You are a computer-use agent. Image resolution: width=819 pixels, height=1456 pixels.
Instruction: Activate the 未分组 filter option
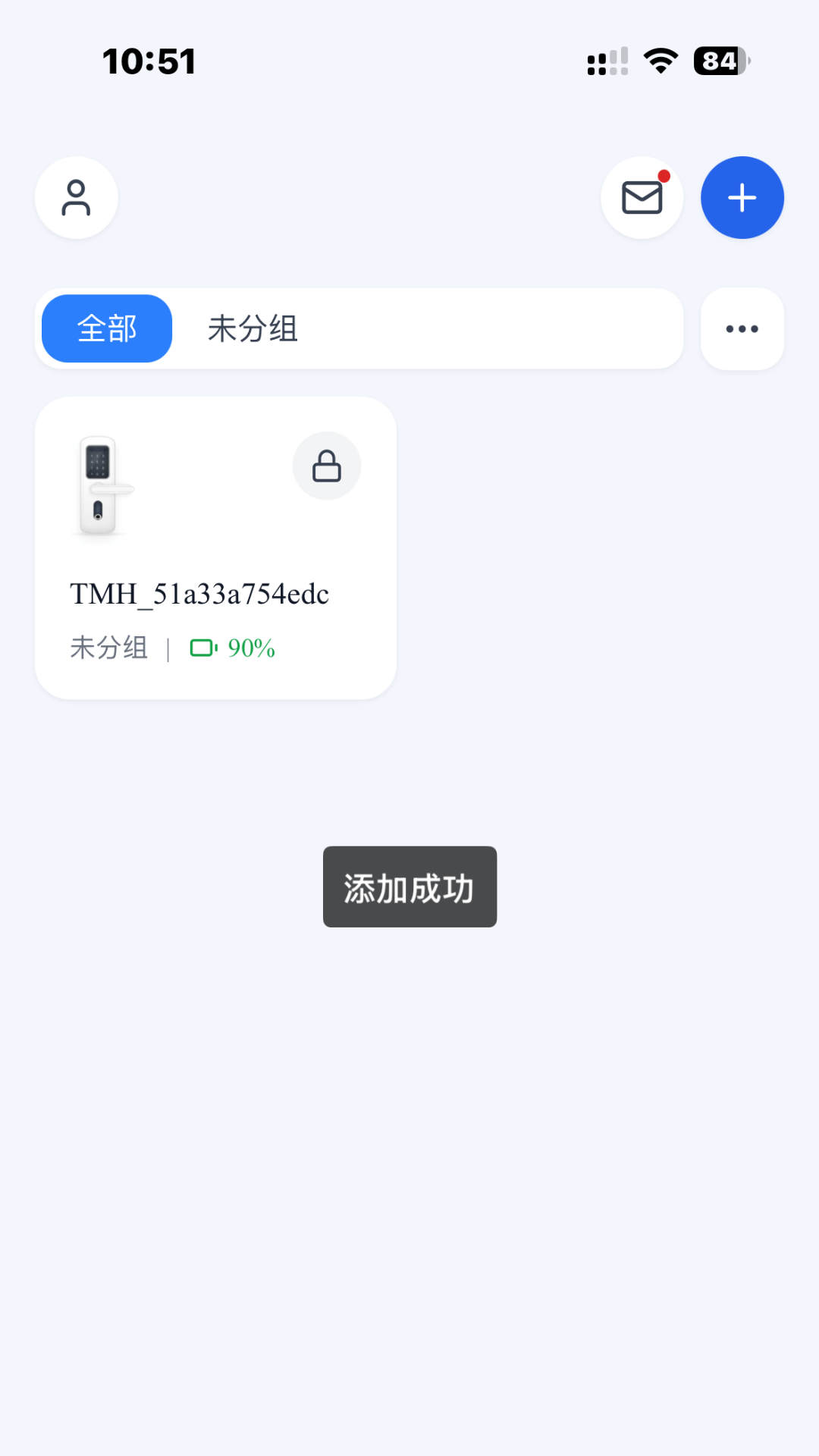click(253, 328)
